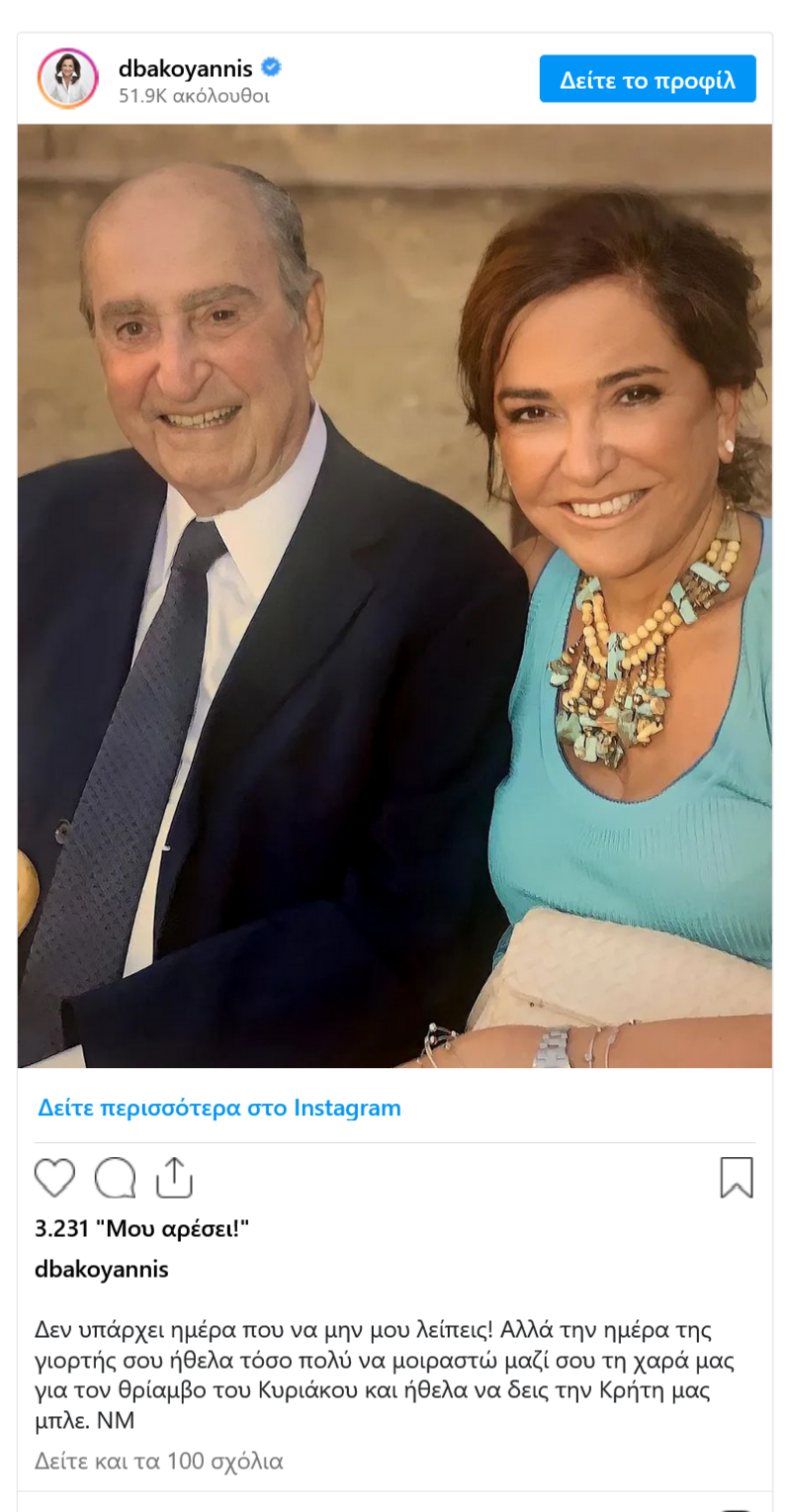The width and height of the screenshot is (791, 1512).
Task: Like the dbakoyannis post
Action: [54, 1178]
